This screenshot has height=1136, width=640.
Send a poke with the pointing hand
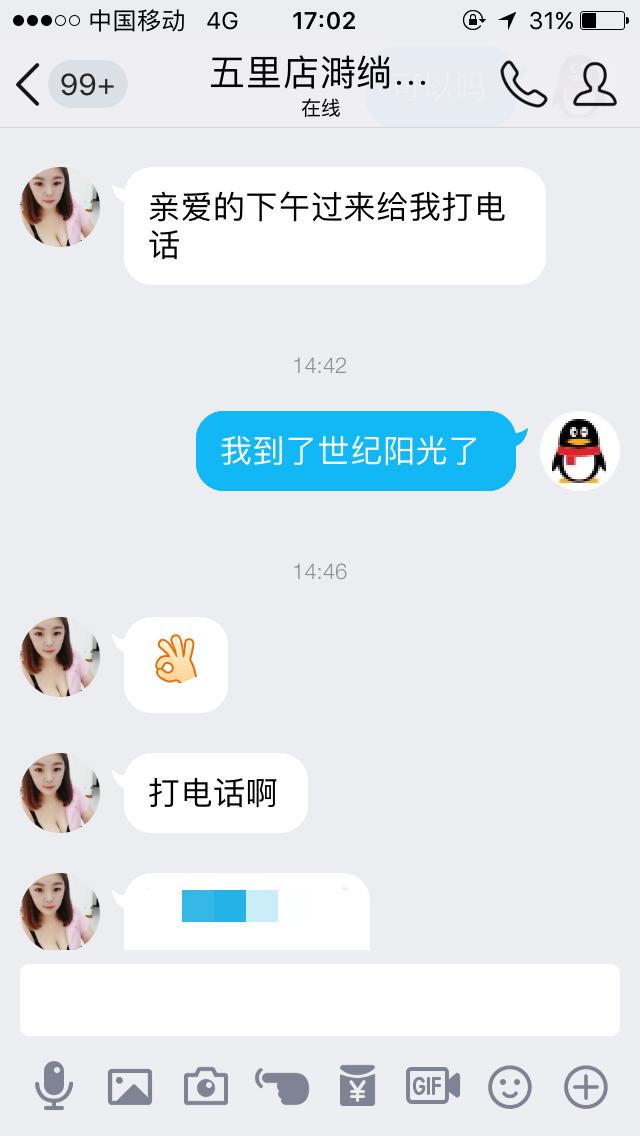281,1086
